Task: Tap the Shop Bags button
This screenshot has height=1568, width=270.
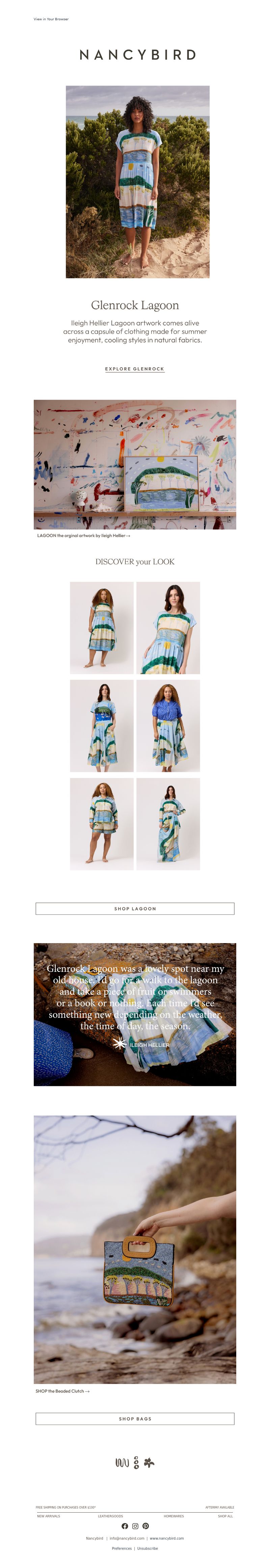Action: tap(135, 1418)
